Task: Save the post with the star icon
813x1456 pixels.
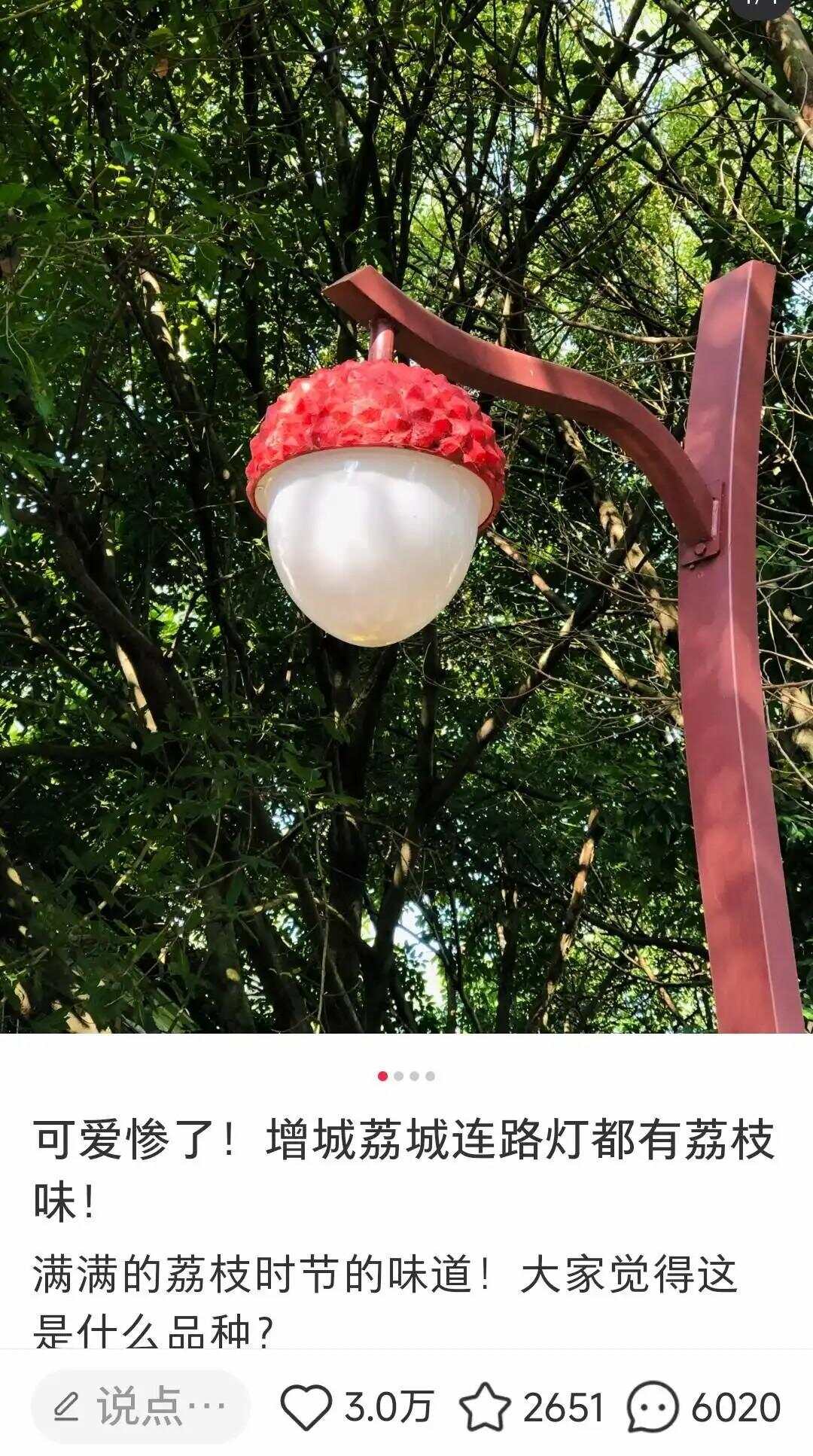Action: pyautogui.click(x=485, y=1406)
